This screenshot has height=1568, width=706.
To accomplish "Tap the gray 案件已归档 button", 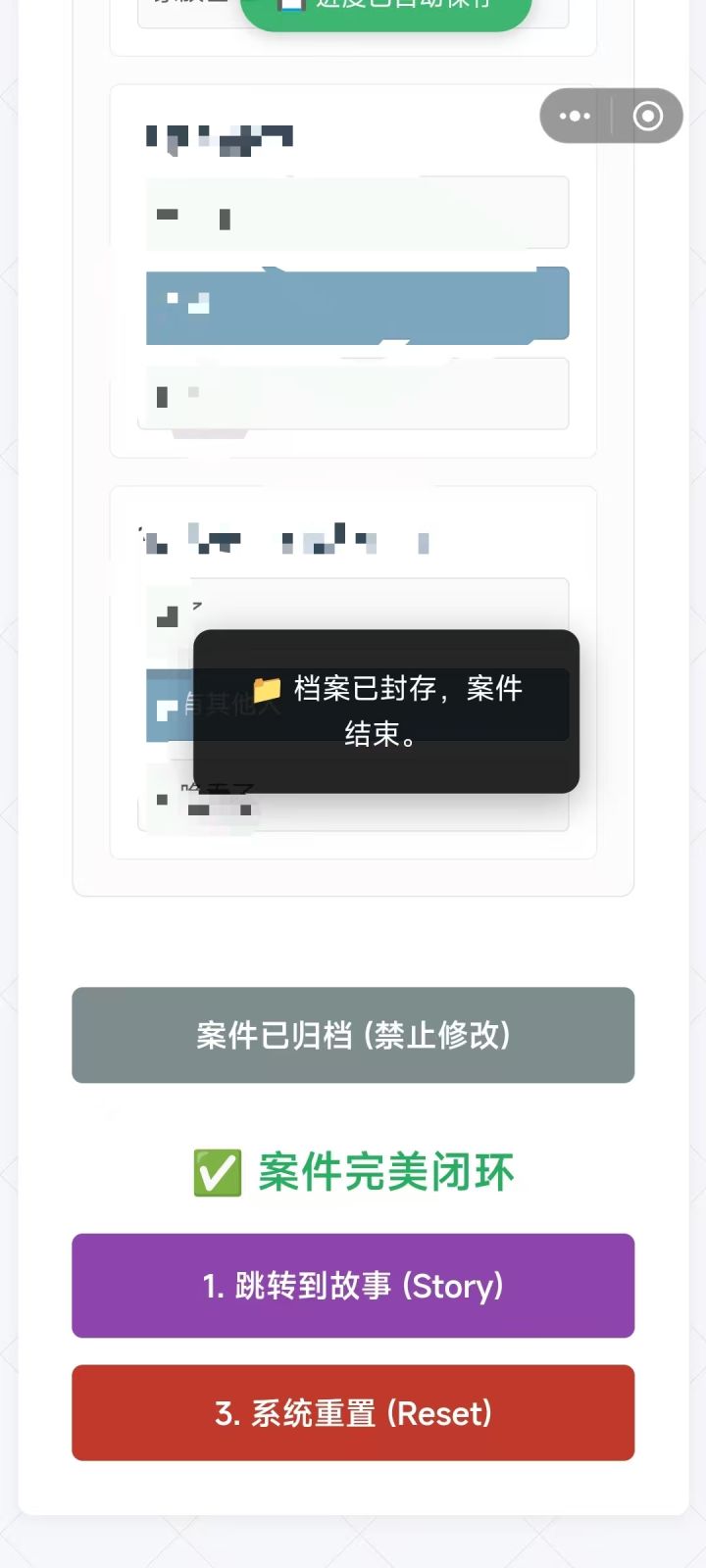I will tap(352, 1035).
